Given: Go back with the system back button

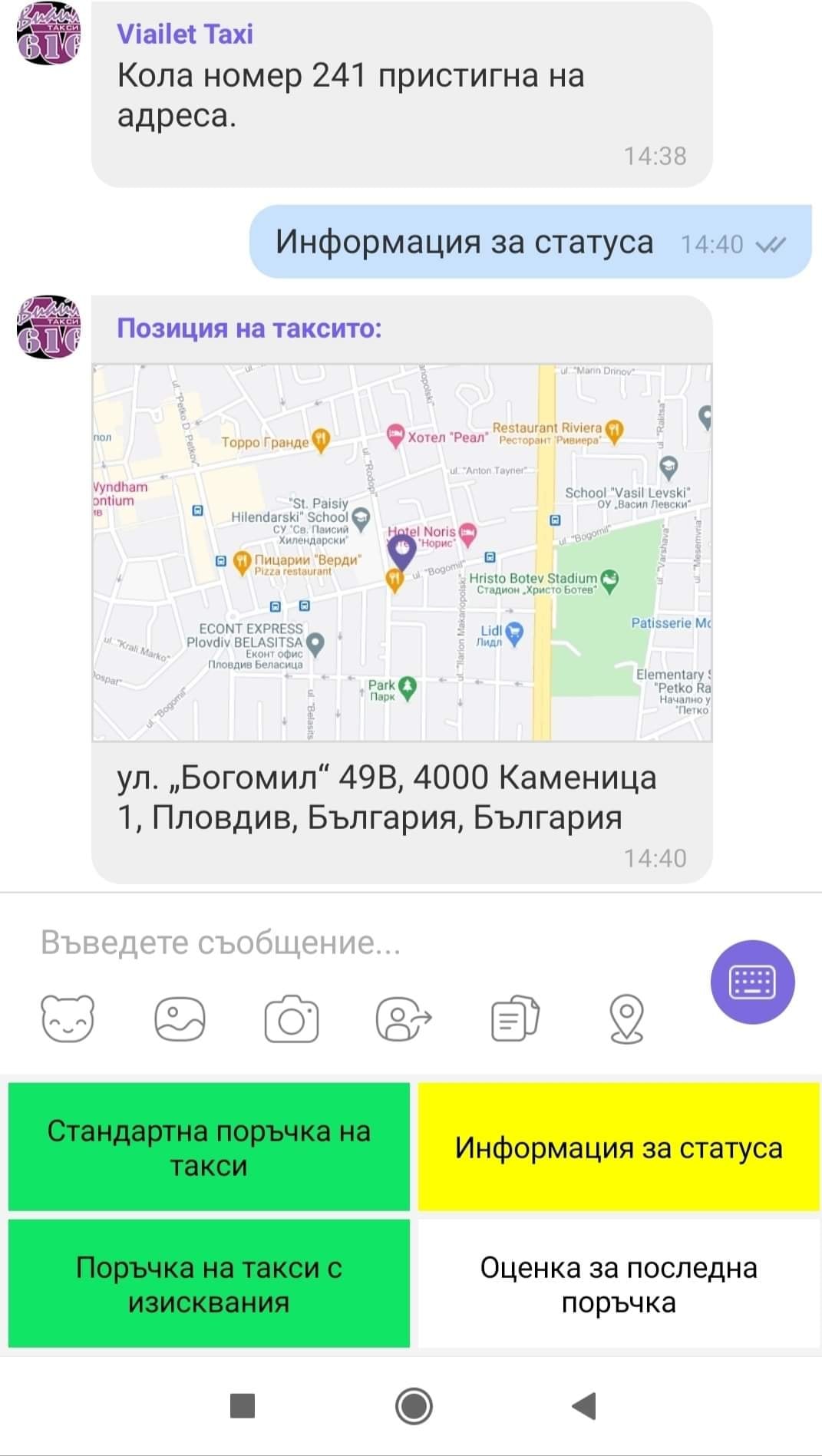Looking at the screenshot, I should click(x=584, y=1405).
